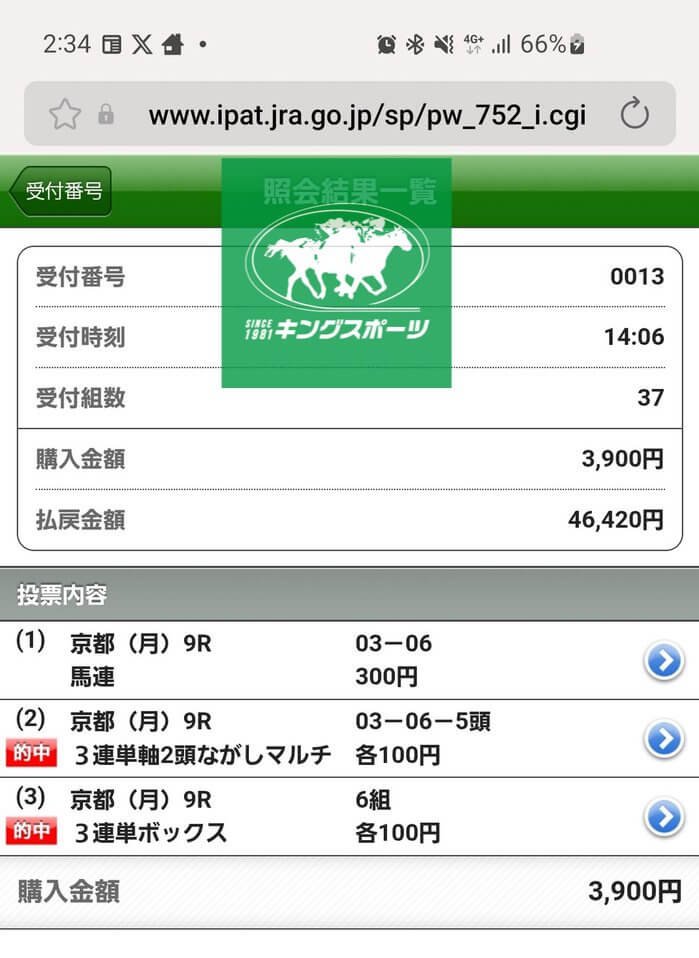Go back to 受付番号 list
699x958 pixels.
tap(62, 191)
